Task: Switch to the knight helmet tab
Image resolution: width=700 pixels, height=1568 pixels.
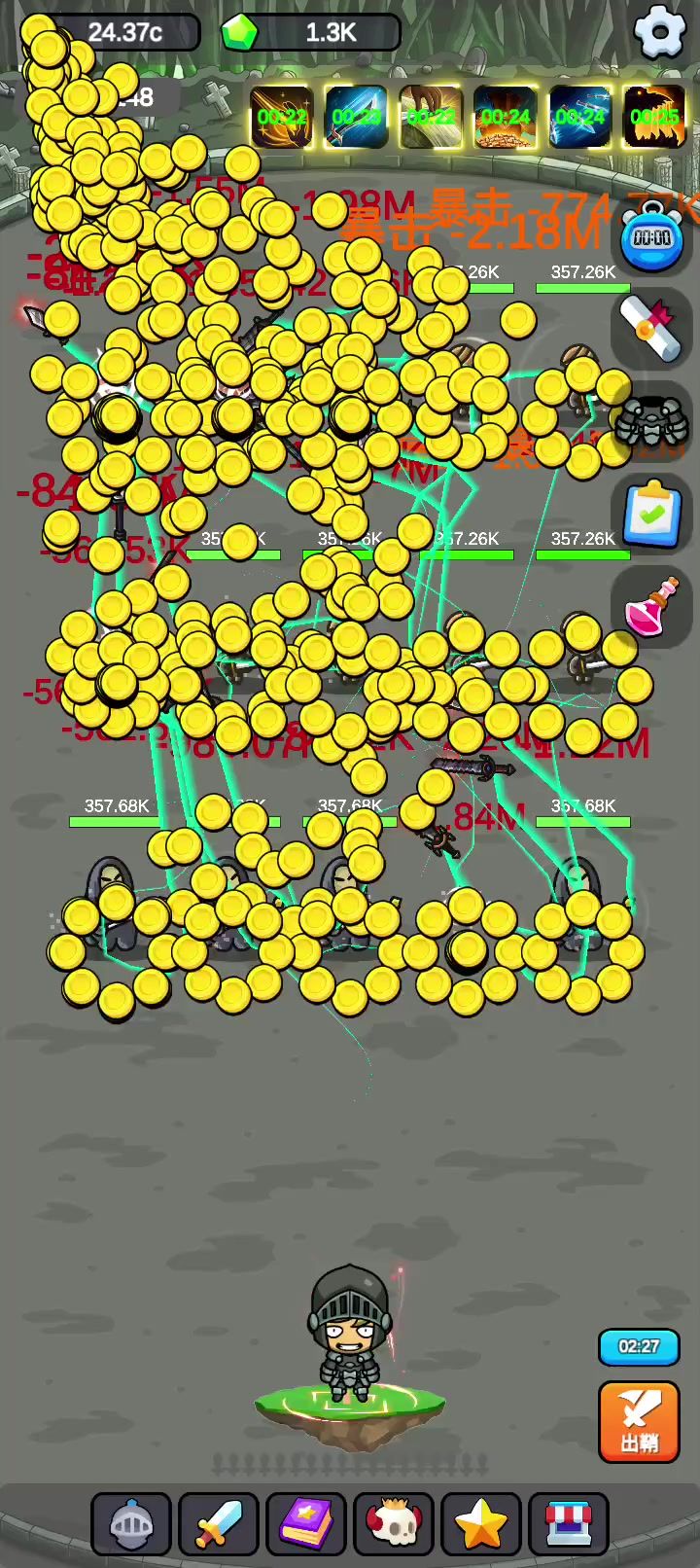Action: pos(131,1523)
